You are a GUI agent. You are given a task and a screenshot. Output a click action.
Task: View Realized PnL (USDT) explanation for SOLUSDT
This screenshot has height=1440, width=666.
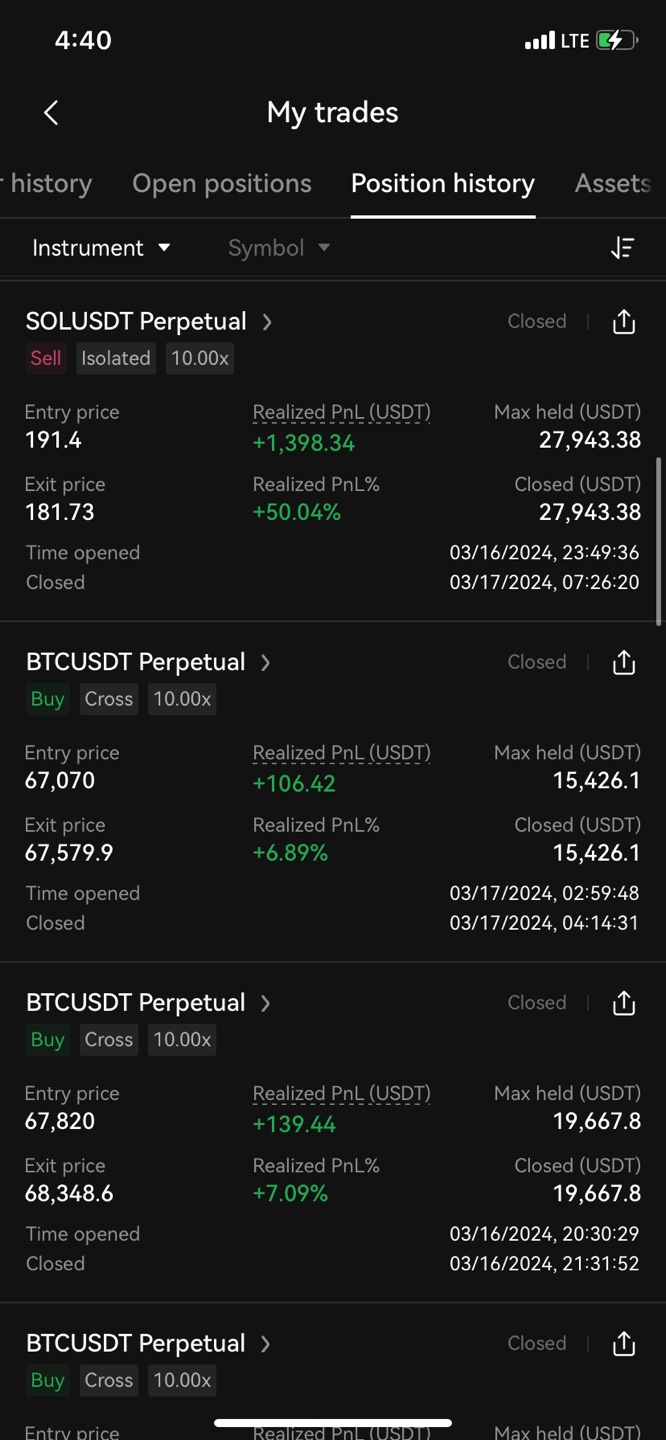[x=341, y=412]
